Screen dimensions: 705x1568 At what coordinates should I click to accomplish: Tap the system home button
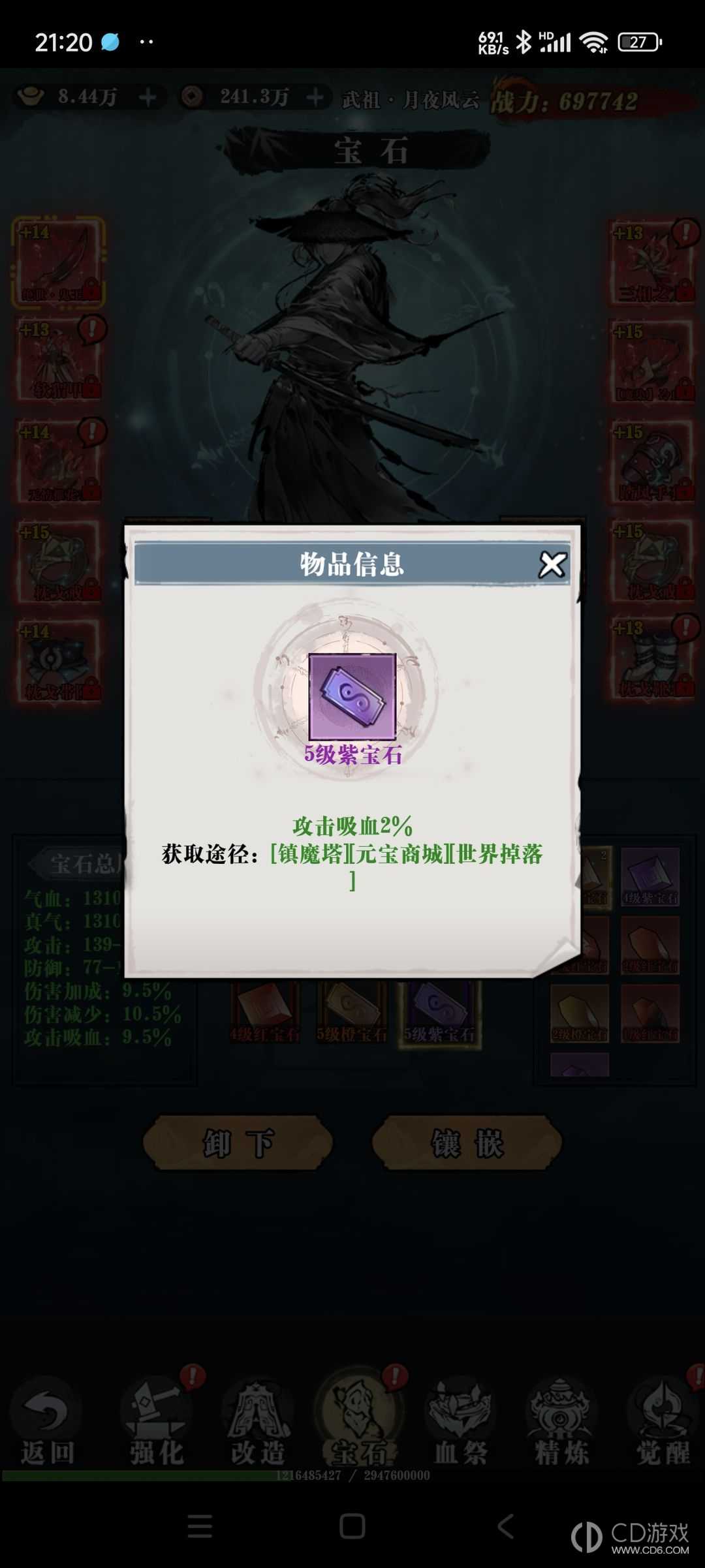coord(352,1527)
